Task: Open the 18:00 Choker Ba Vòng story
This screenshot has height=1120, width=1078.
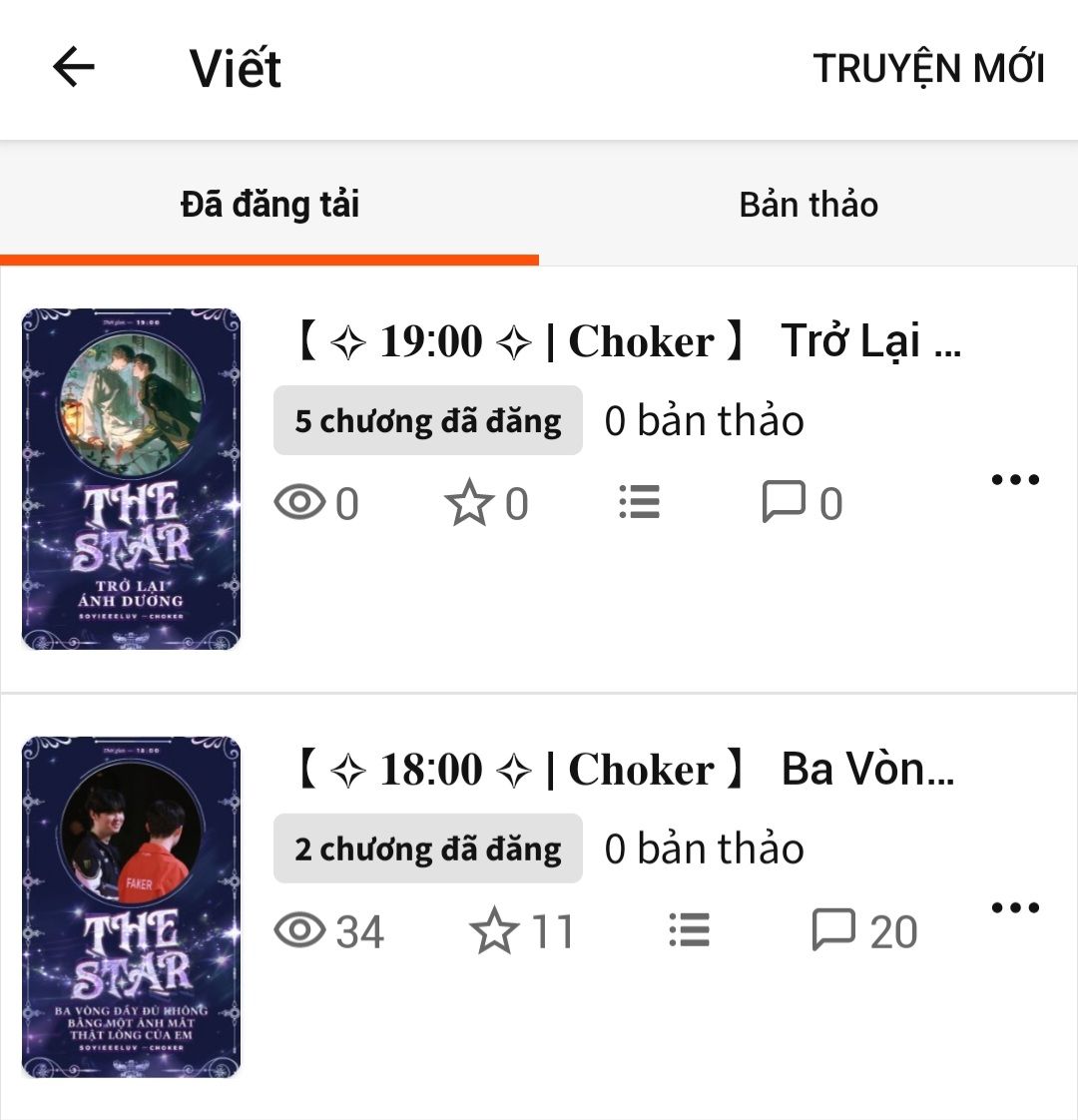Action: coord(624,770)
